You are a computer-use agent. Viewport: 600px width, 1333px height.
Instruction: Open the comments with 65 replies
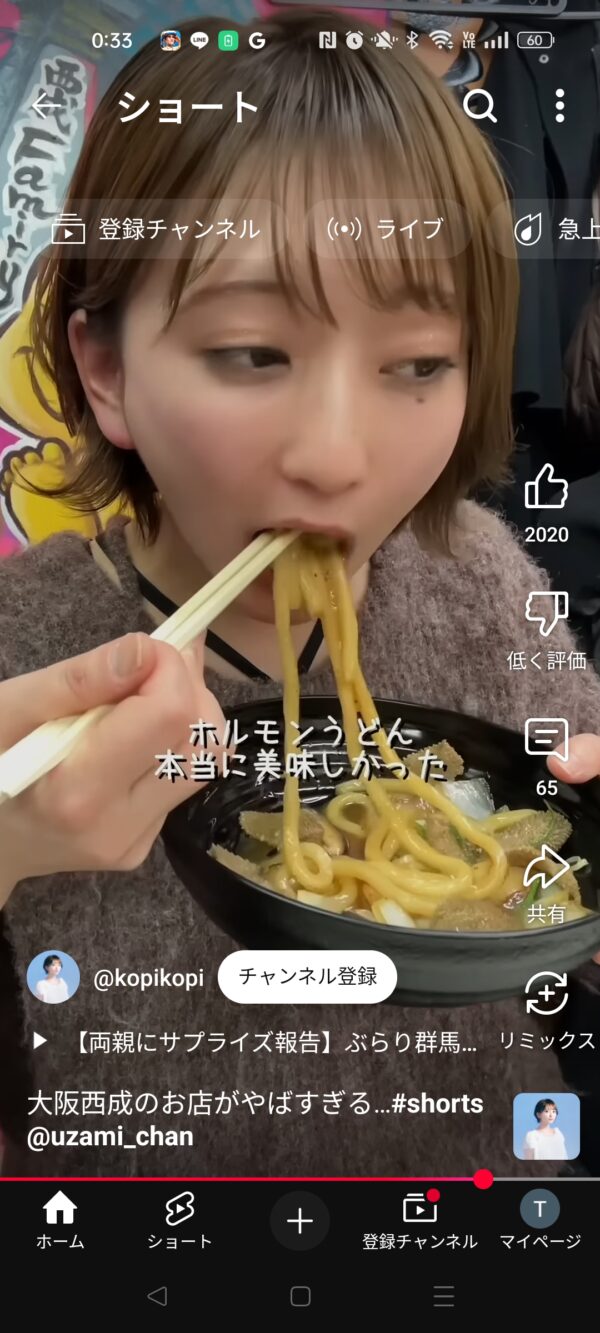546,741
